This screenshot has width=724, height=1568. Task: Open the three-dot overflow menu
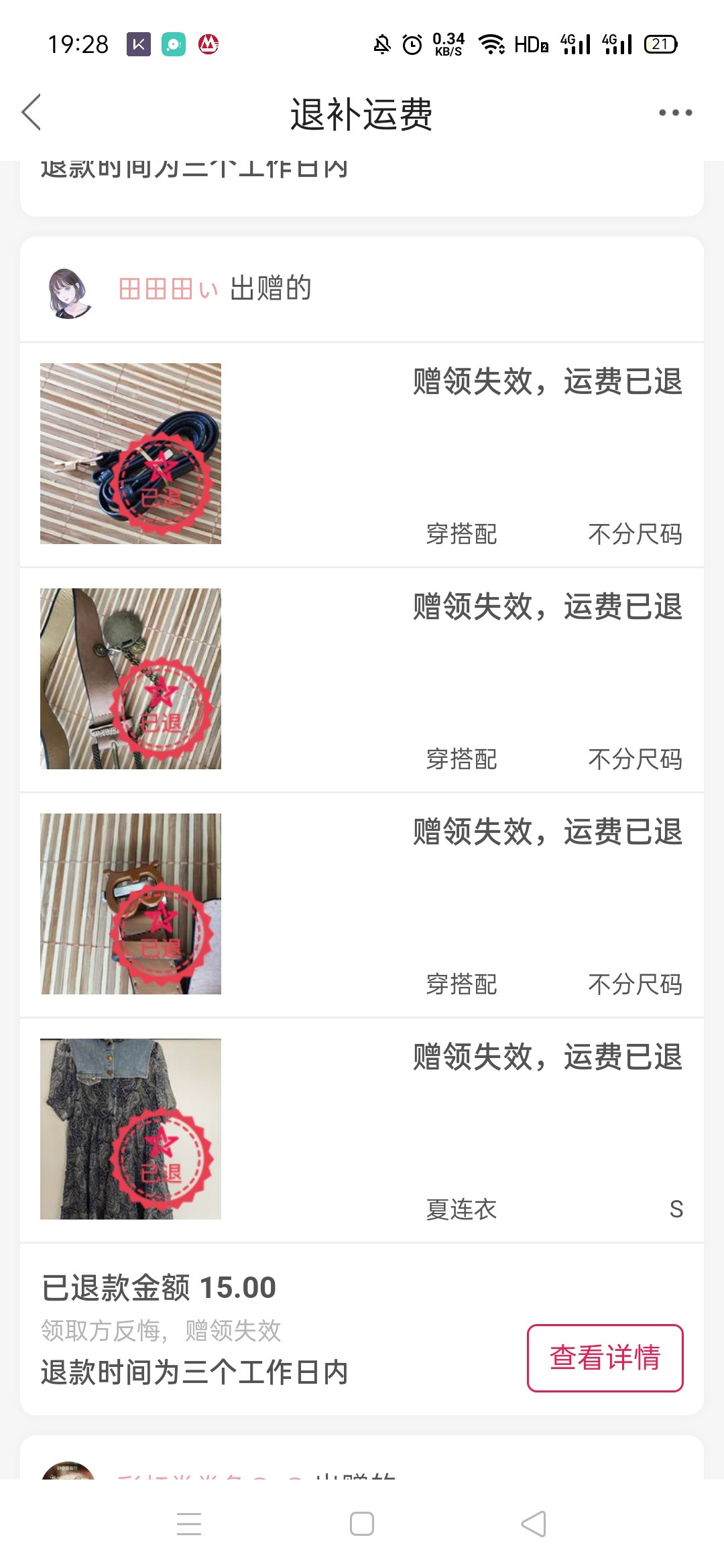pyautogui.click(x=674, y=113)
